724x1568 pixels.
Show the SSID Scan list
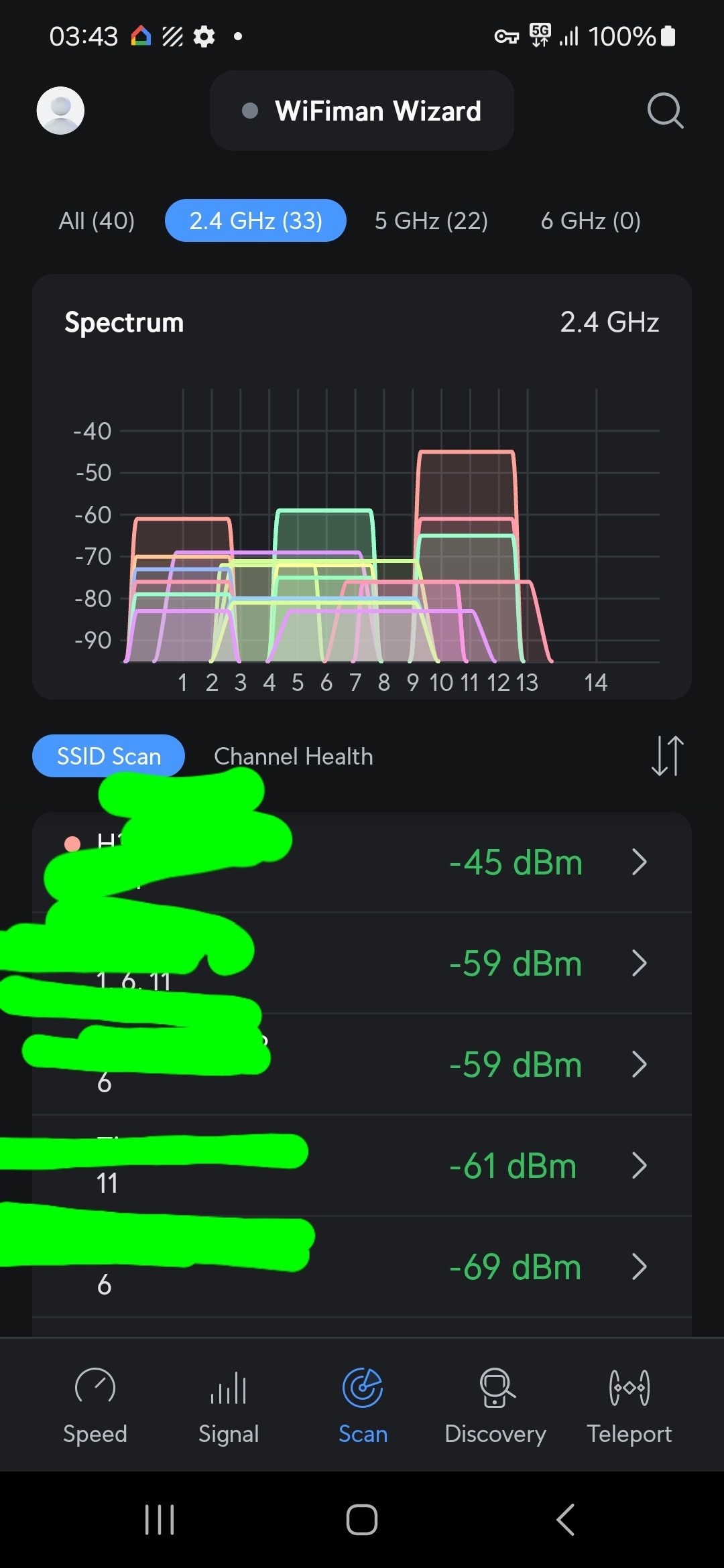pos(109,756)
